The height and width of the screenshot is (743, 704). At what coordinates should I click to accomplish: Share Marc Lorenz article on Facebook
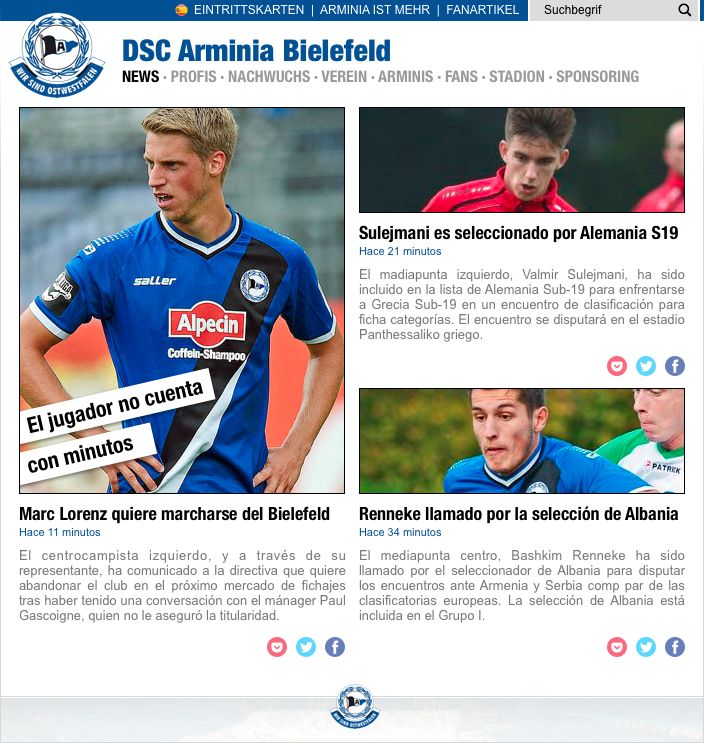click(335, 647)
